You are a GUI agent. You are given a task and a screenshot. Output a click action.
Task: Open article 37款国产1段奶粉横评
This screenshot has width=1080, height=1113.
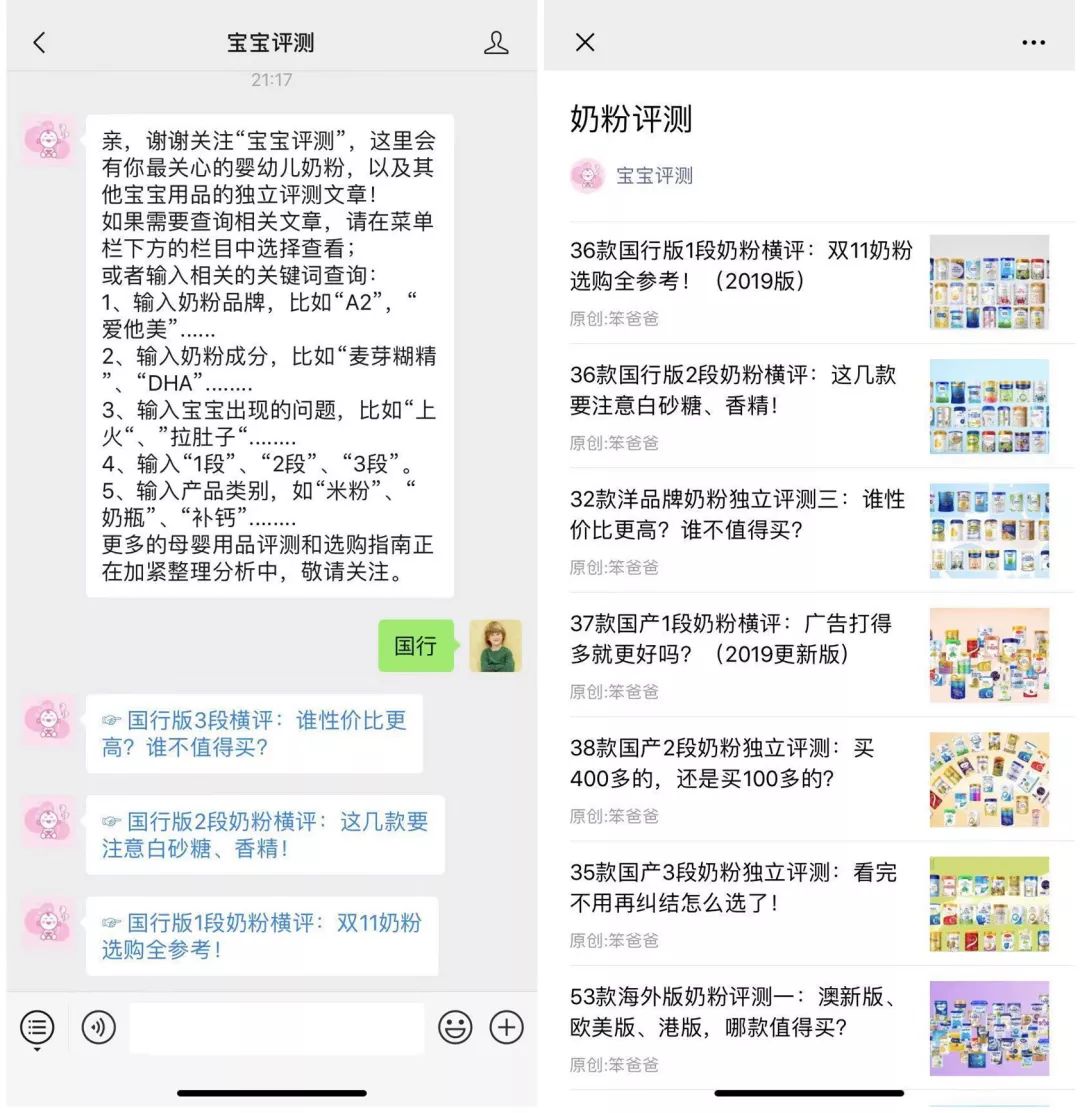pos(741,639)
